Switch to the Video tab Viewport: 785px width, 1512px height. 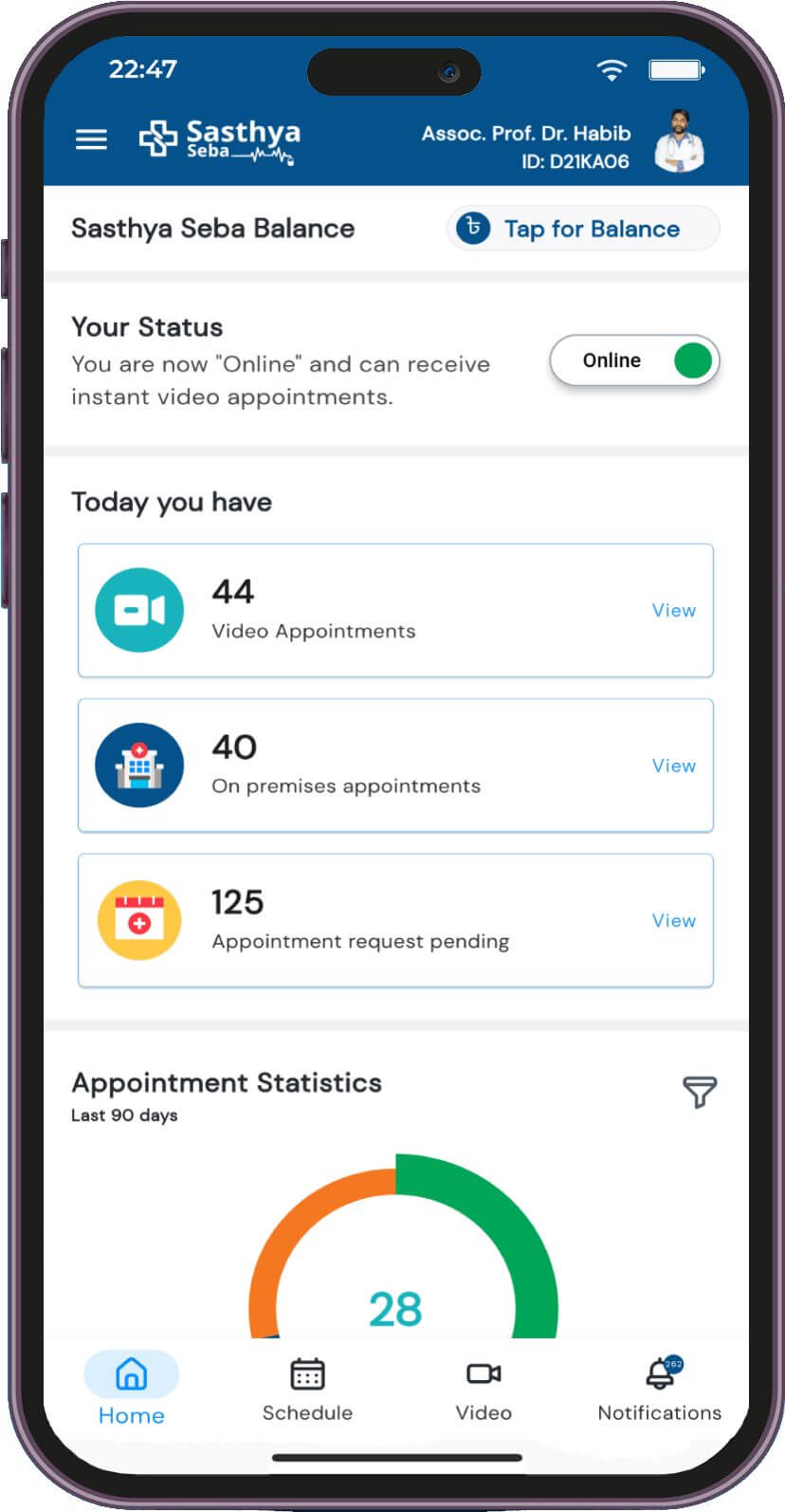pos(484,1390)
